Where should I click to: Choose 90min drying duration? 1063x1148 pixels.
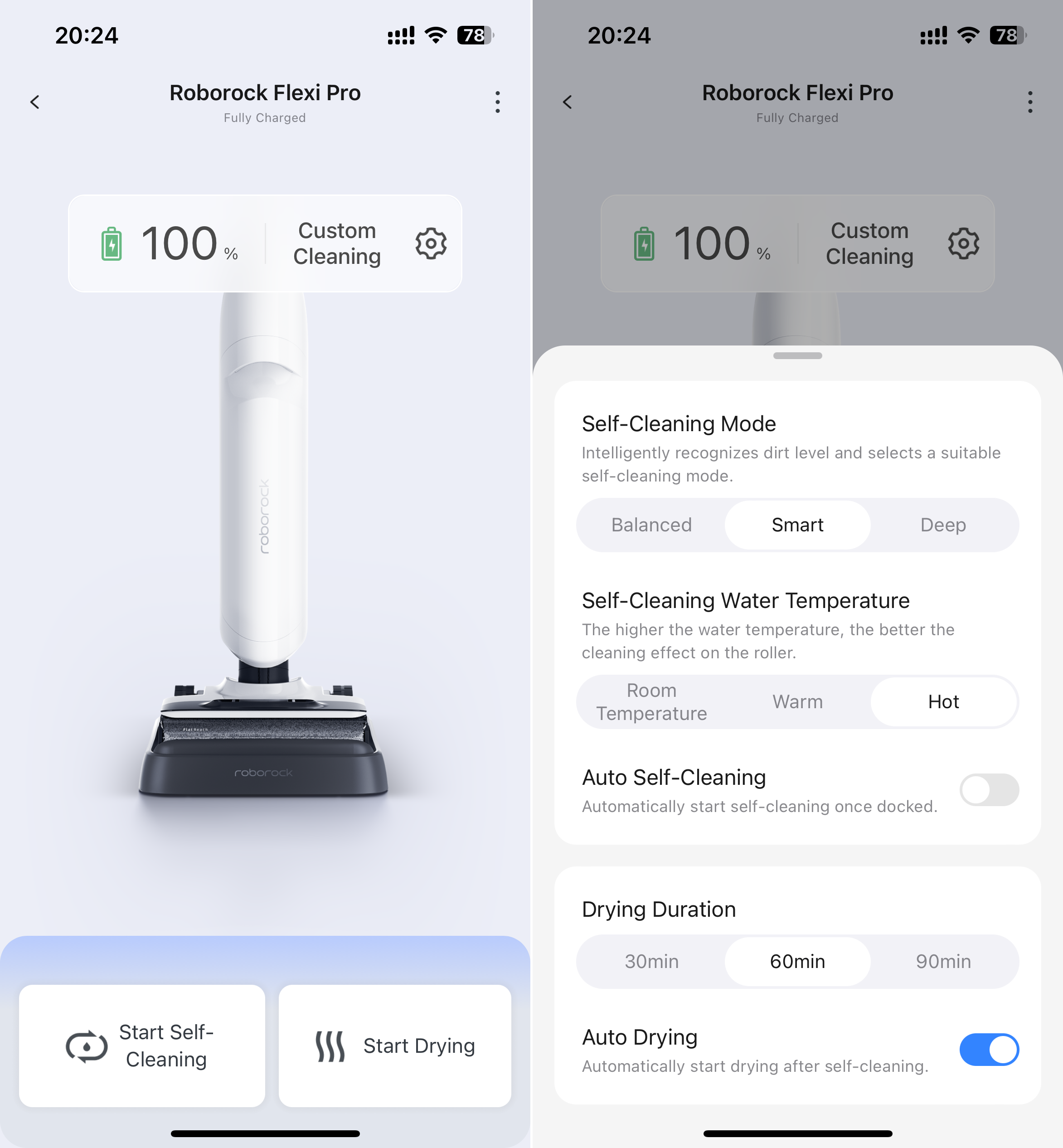tap(943, 961)
